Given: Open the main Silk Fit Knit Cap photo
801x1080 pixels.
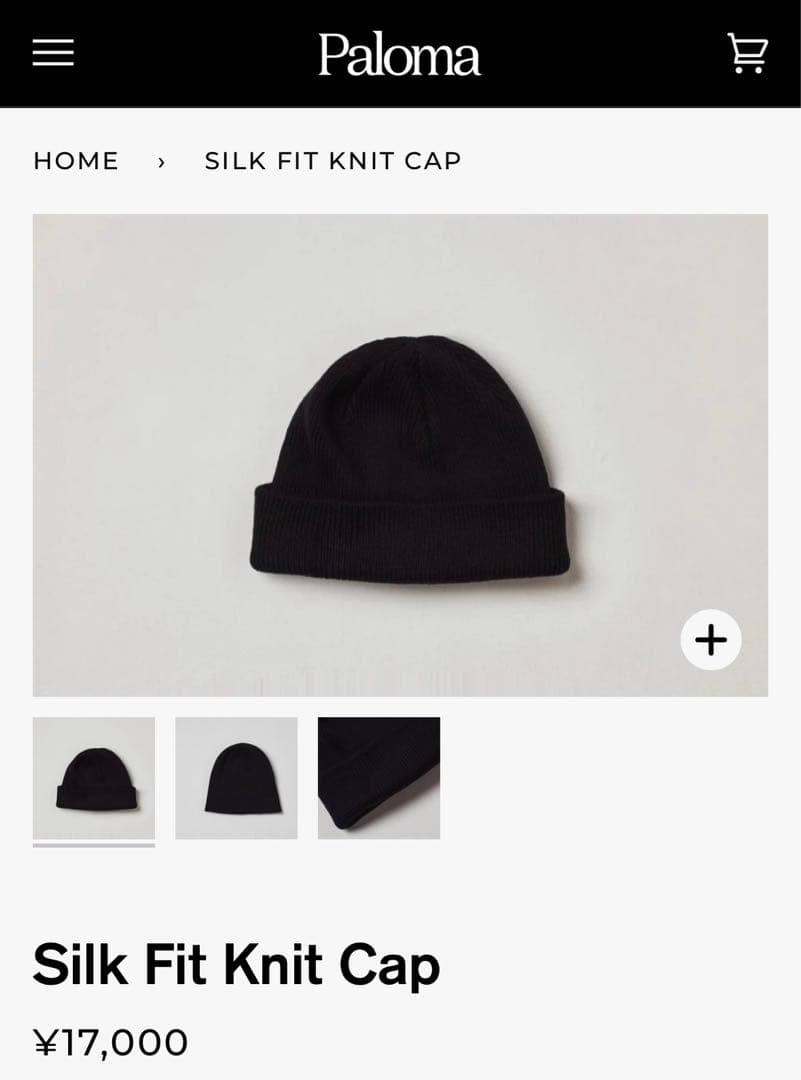Looking at the screenshot, I should tap(400, 455).
